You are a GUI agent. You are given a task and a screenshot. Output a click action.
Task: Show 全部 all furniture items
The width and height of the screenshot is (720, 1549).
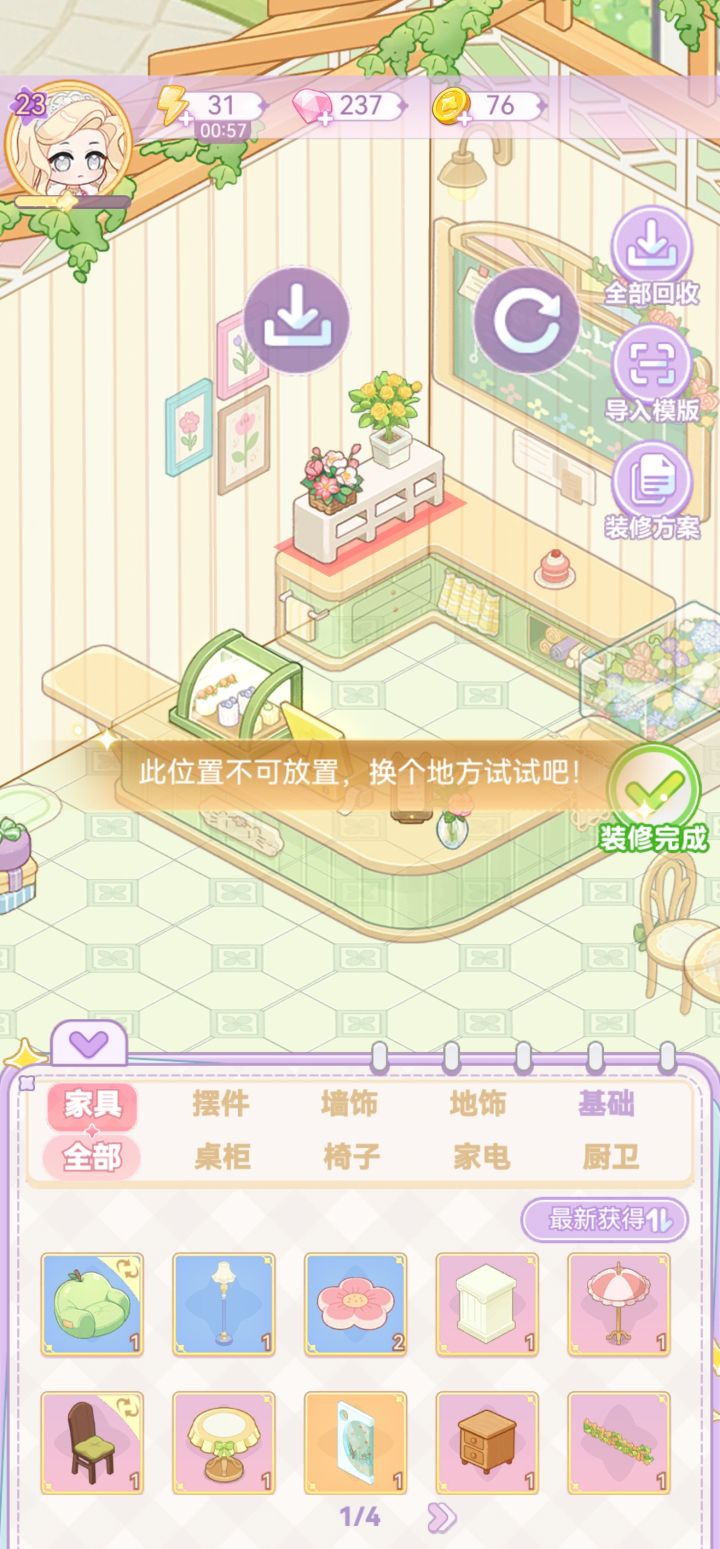[x=90, y=1156]
